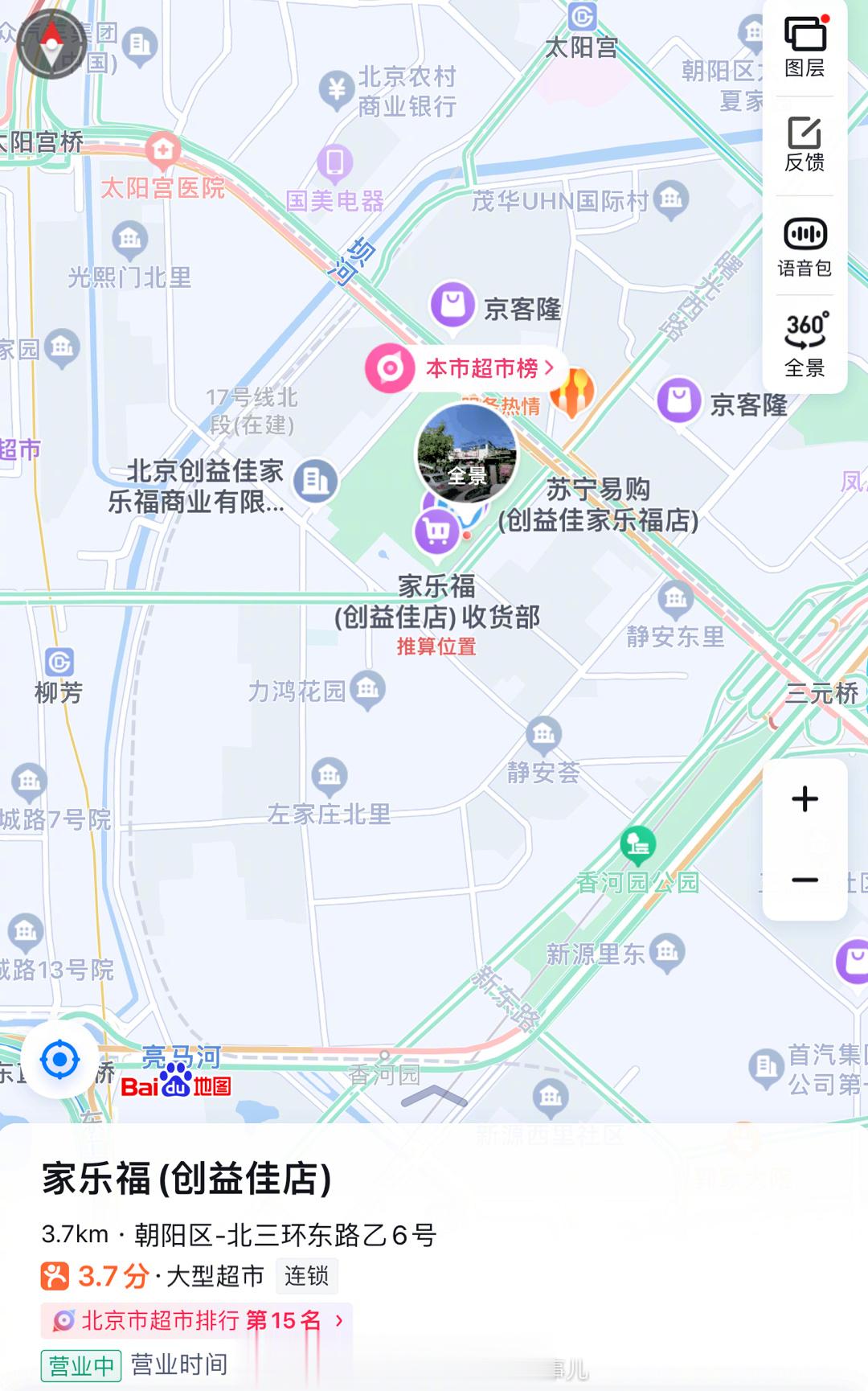Screen dimensions: 868x1391
Task: Select the 太阳宫 subway station marker
Action: (x=582, y=18)
